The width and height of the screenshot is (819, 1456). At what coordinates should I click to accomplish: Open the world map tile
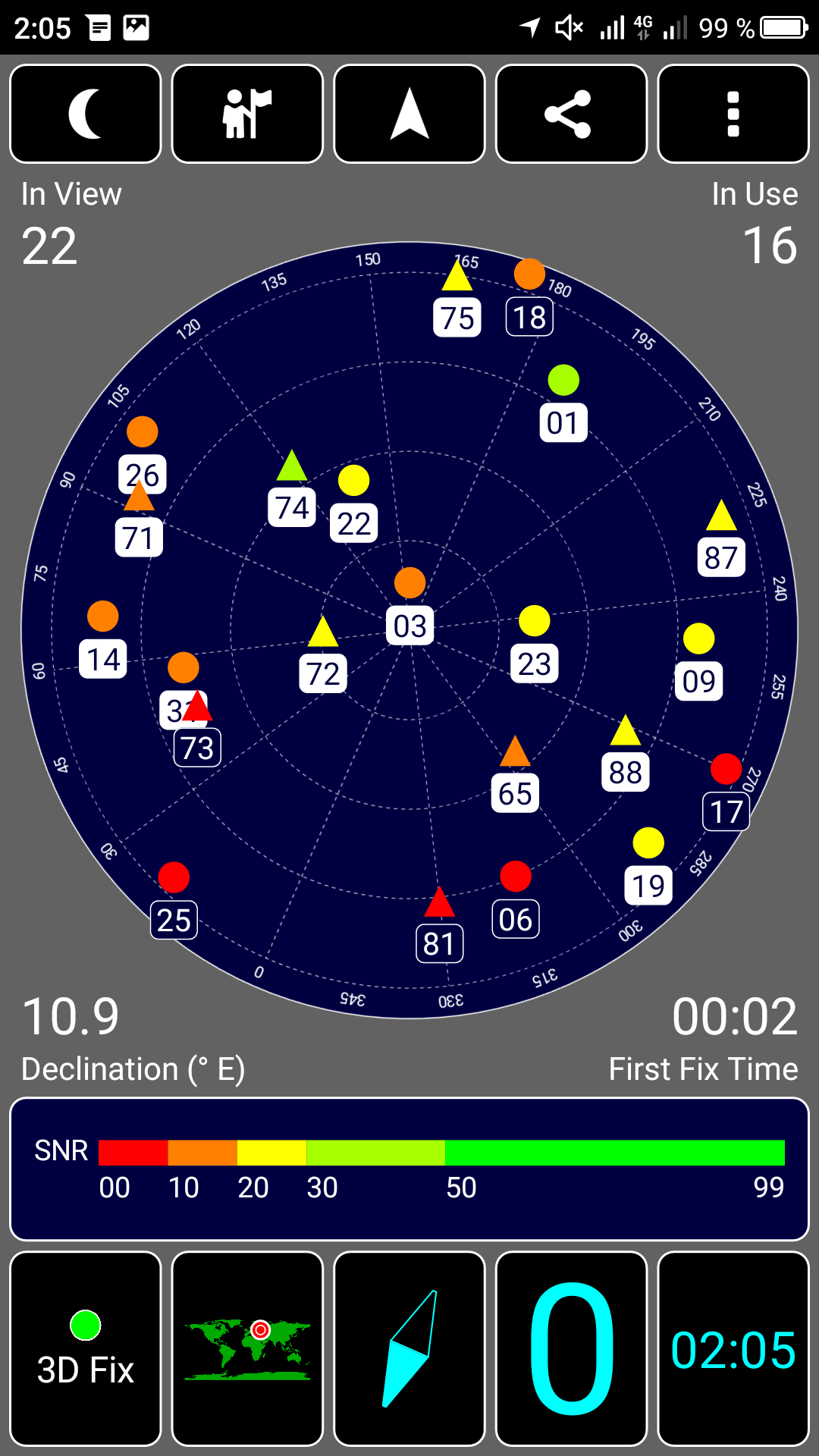tap(247, 1349)
